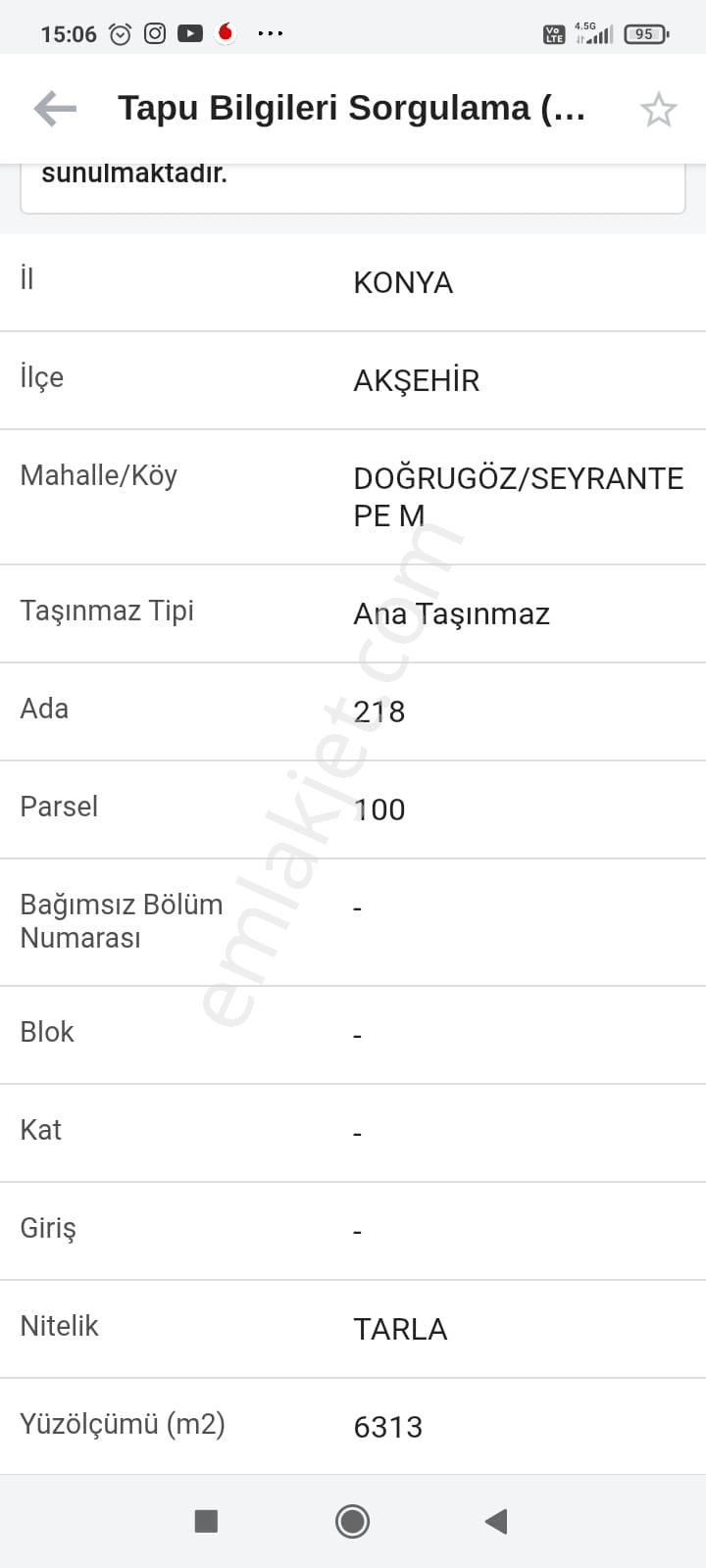Open the alarm clock status icon
Image resolution: width=706 pixels, height=1568 pixels.
click(x=120, y=32)
